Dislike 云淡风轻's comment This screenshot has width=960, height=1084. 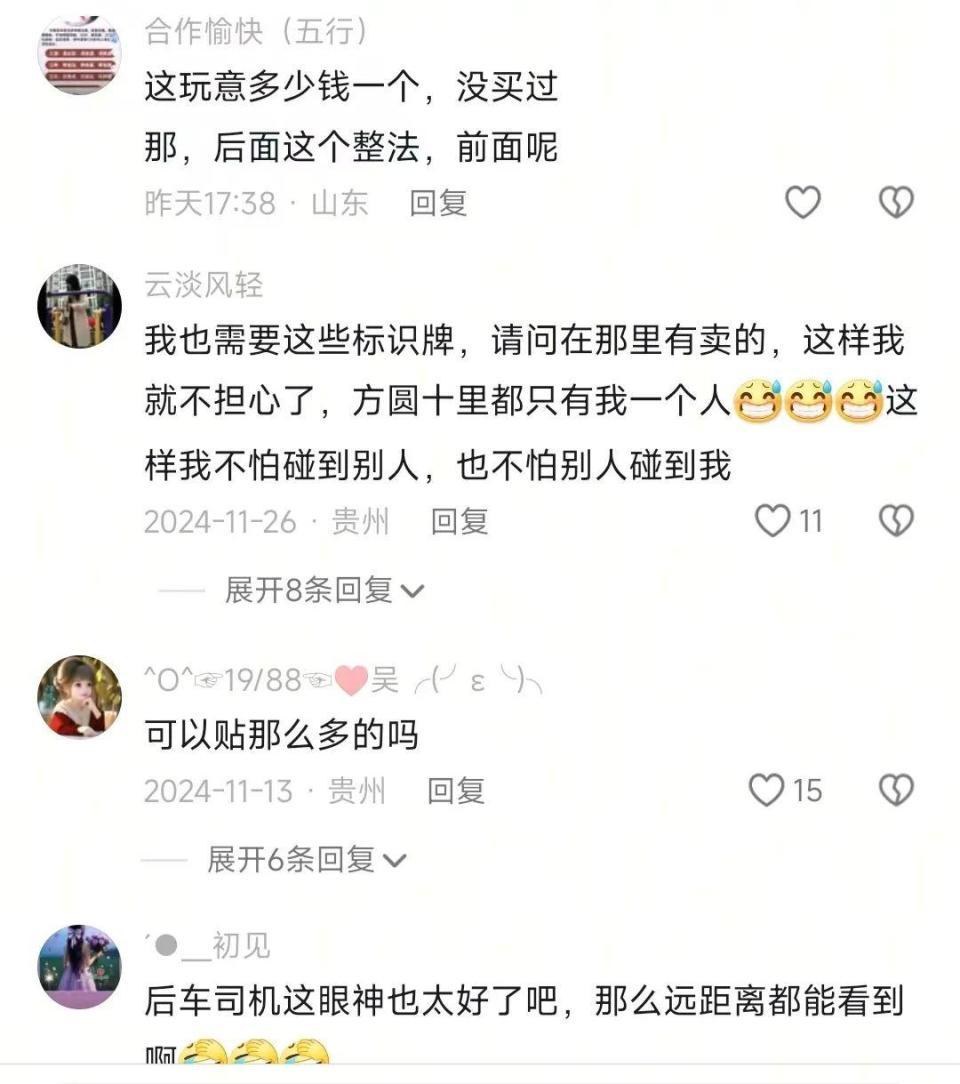(x=896, y=520)
